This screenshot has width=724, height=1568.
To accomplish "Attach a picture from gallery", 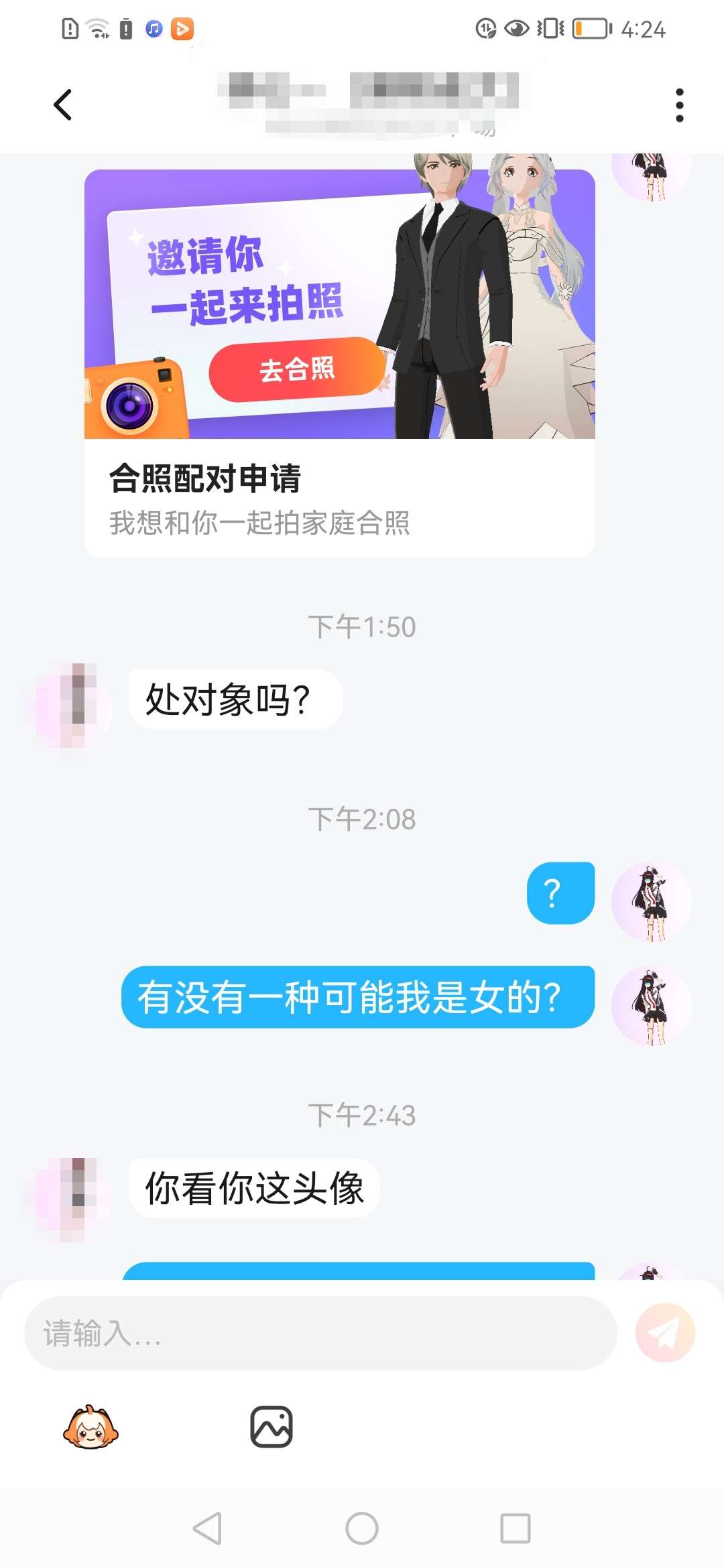I will point(271,1427).
